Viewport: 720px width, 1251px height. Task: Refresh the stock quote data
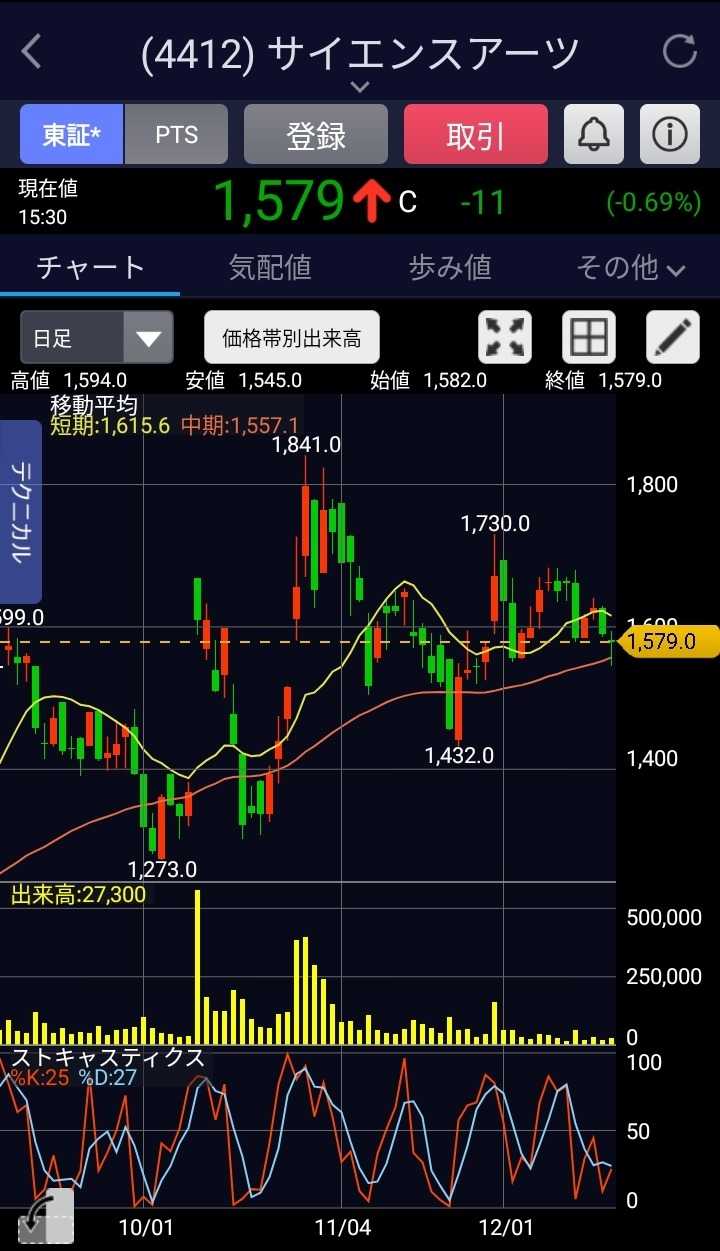(680, 51)
